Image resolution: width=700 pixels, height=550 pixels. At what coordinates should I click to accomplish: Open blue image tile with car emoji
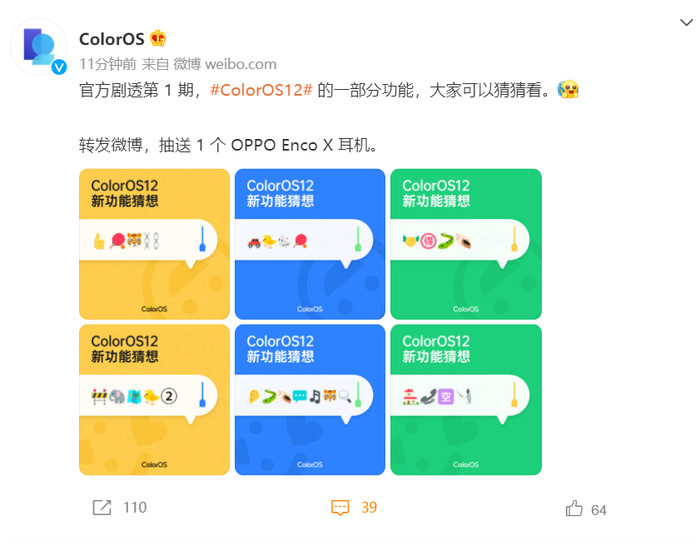[310, 244]
